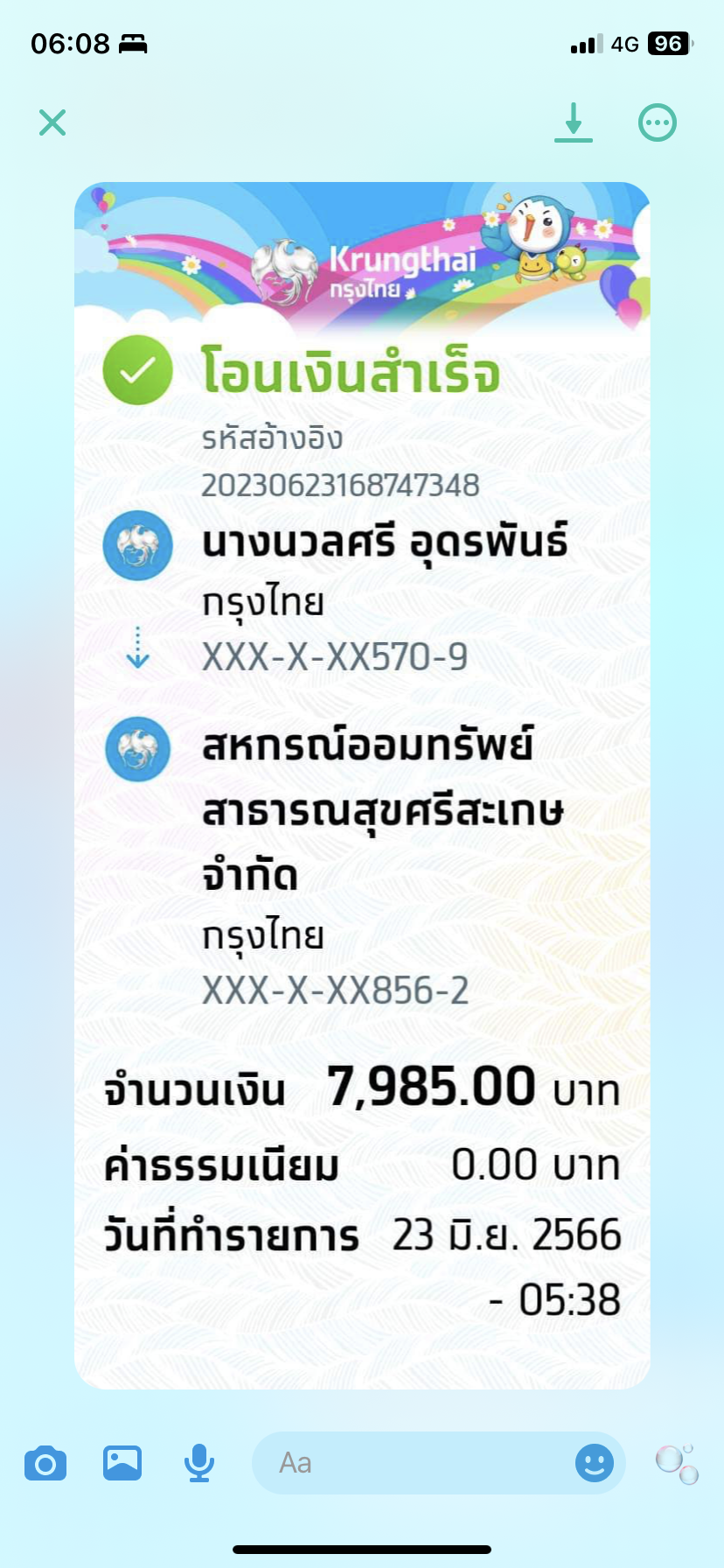This screenshot has height=1568, width=724.
Task: Send the bubbles quick reaction
Action: coord(677,1464)
